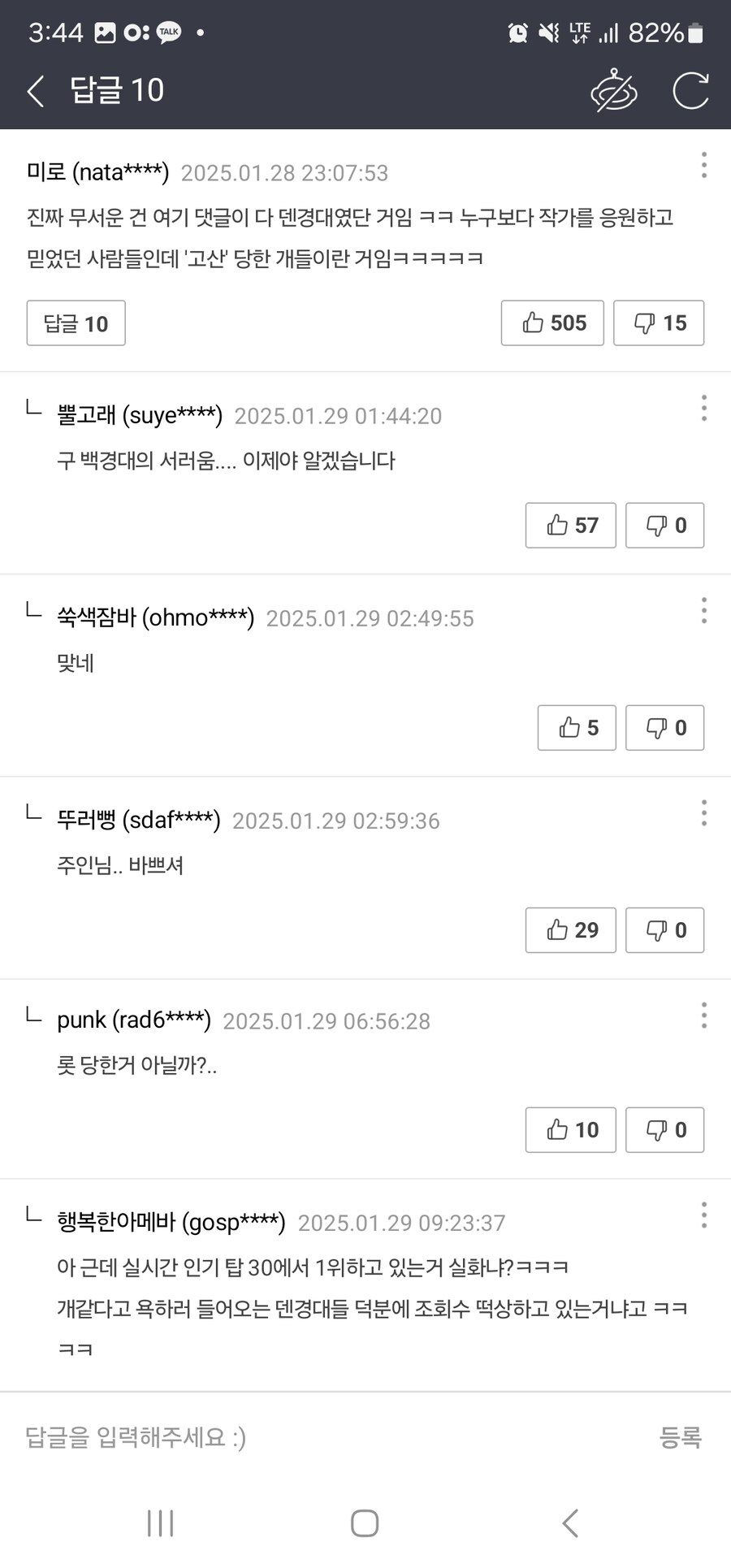This screenshot has width=731, height=1568.
Task: Open the KakaoTalk notification in status bar
Action: (168, 31)
